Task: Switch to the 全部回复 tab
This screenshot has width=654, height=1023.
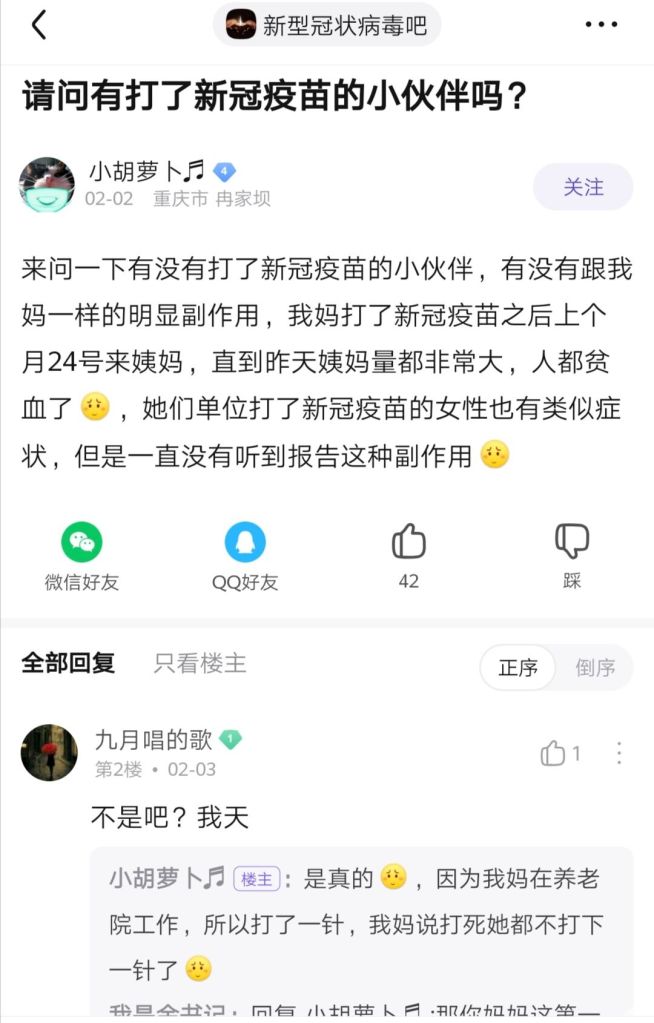Action: point(68,663)
